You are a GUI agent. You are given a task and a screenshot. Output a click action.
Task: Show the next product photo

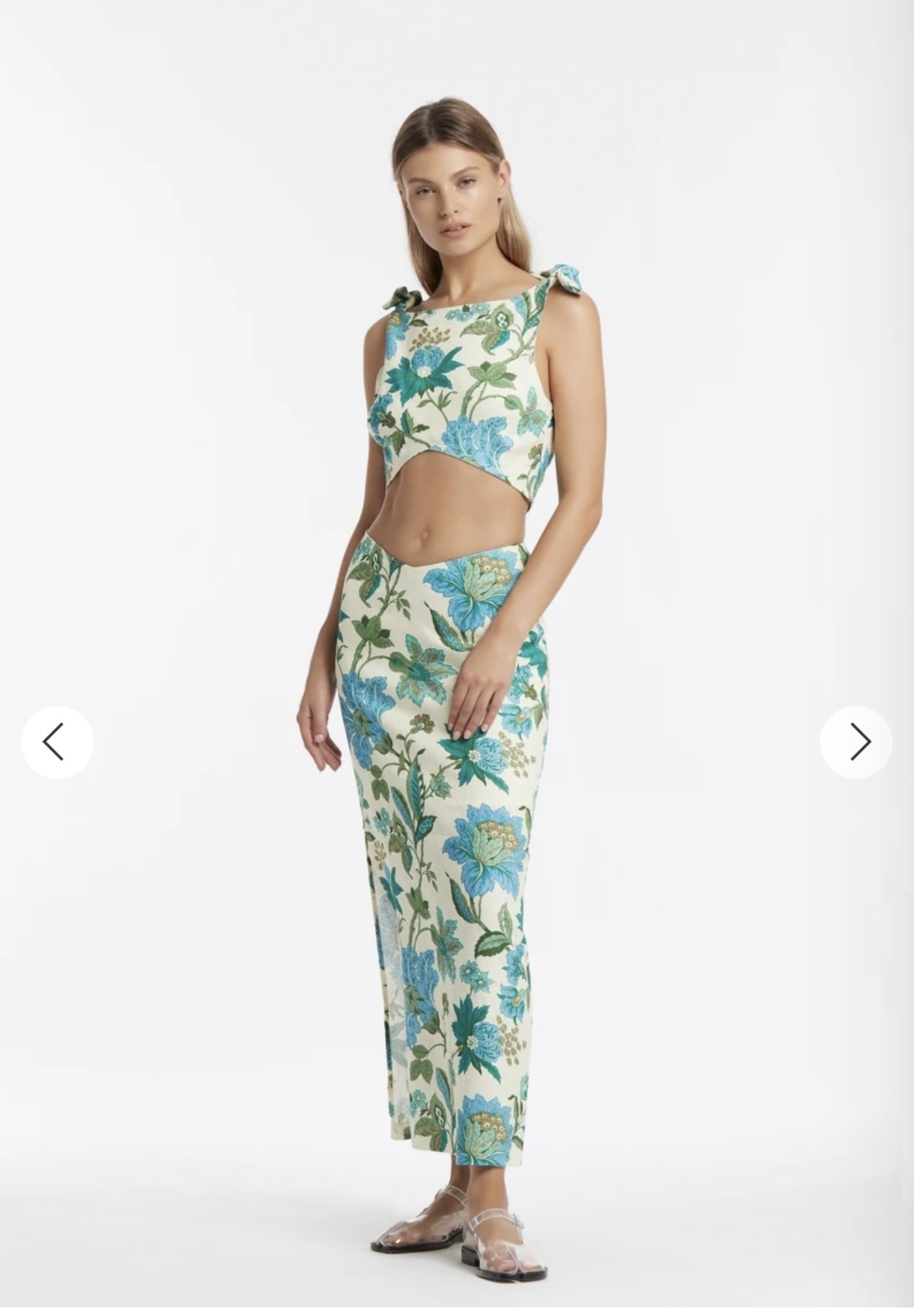coord(856,742)
